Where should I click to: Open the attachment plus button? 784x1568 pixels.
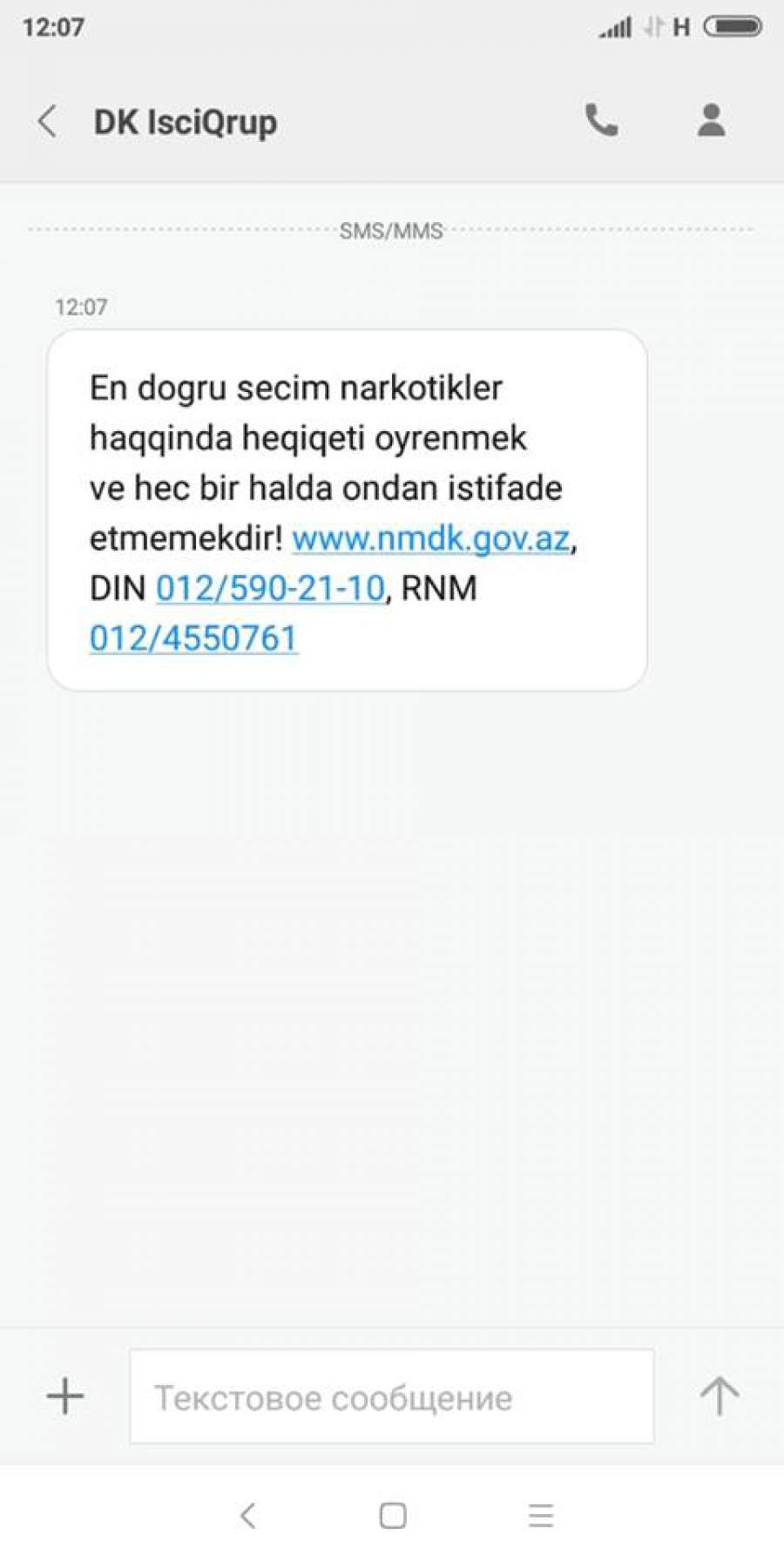point(65,1396)
